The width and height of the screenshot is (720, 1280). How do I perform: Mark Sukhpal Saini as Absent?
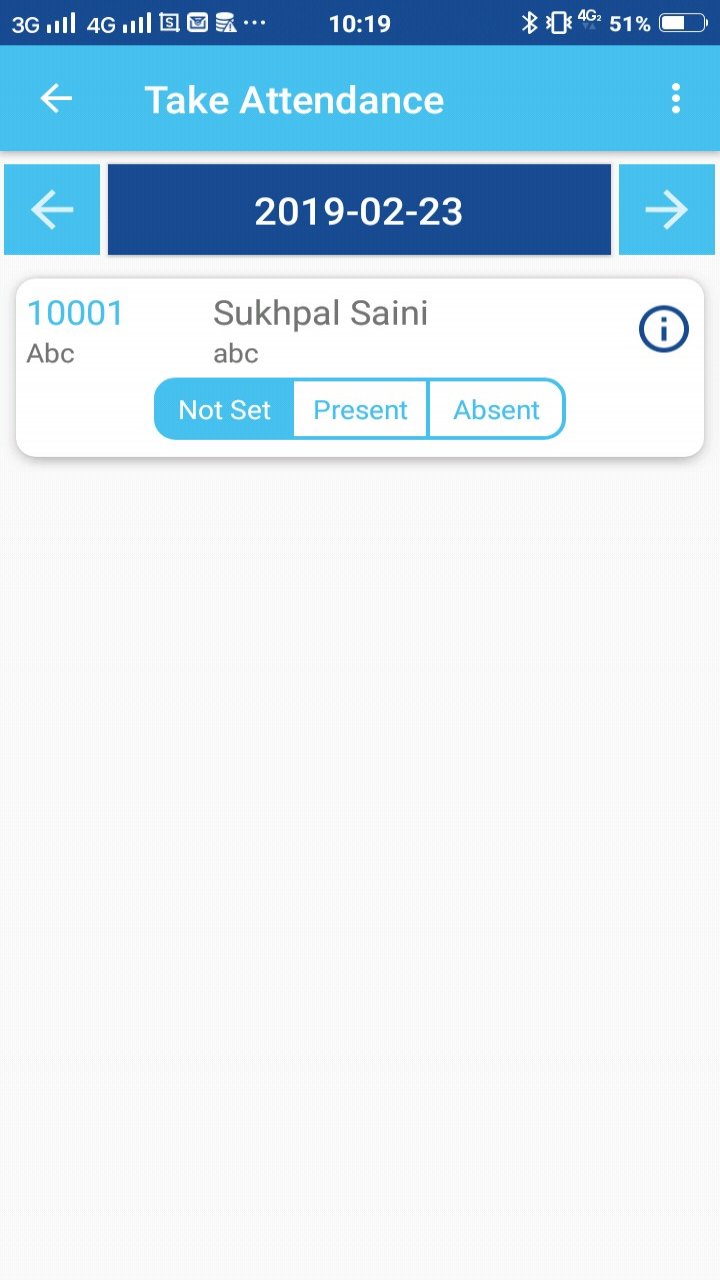497,409
